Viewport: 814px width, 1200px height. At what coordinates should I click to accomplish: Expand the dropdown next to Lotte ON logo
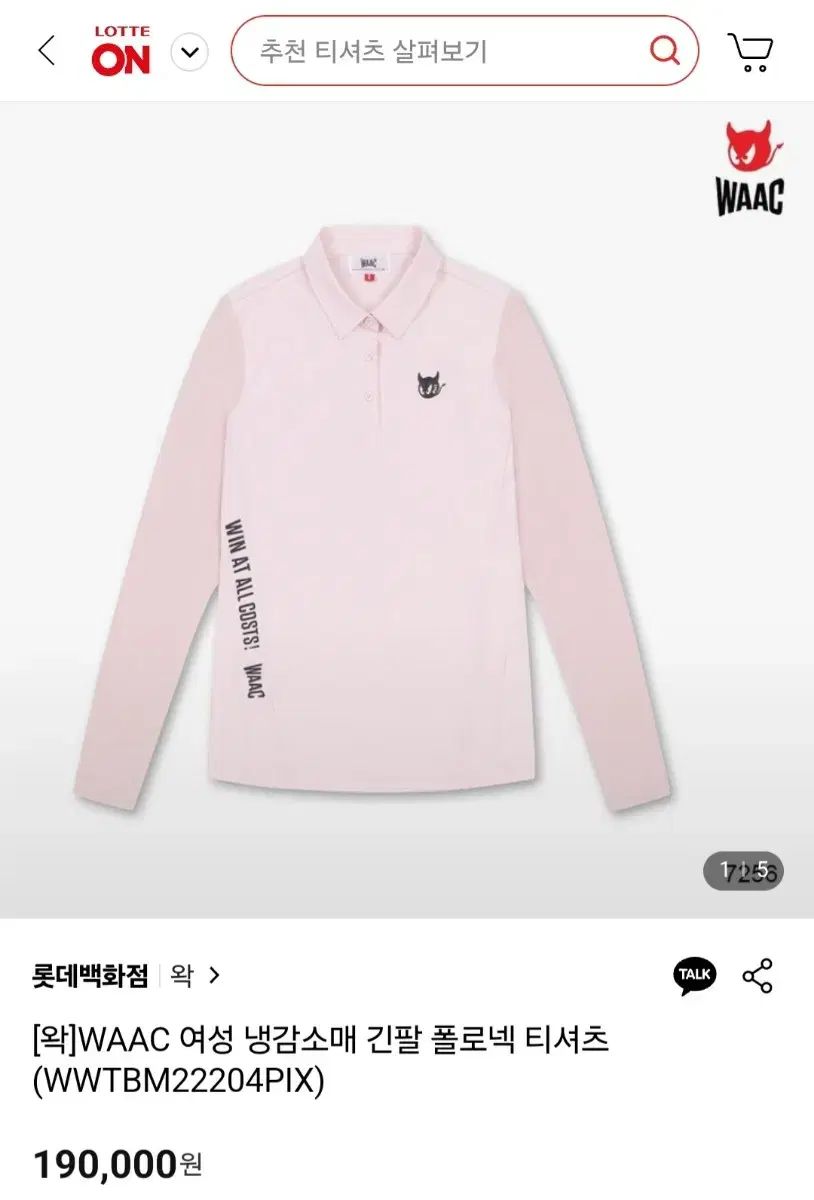[189, 51]
